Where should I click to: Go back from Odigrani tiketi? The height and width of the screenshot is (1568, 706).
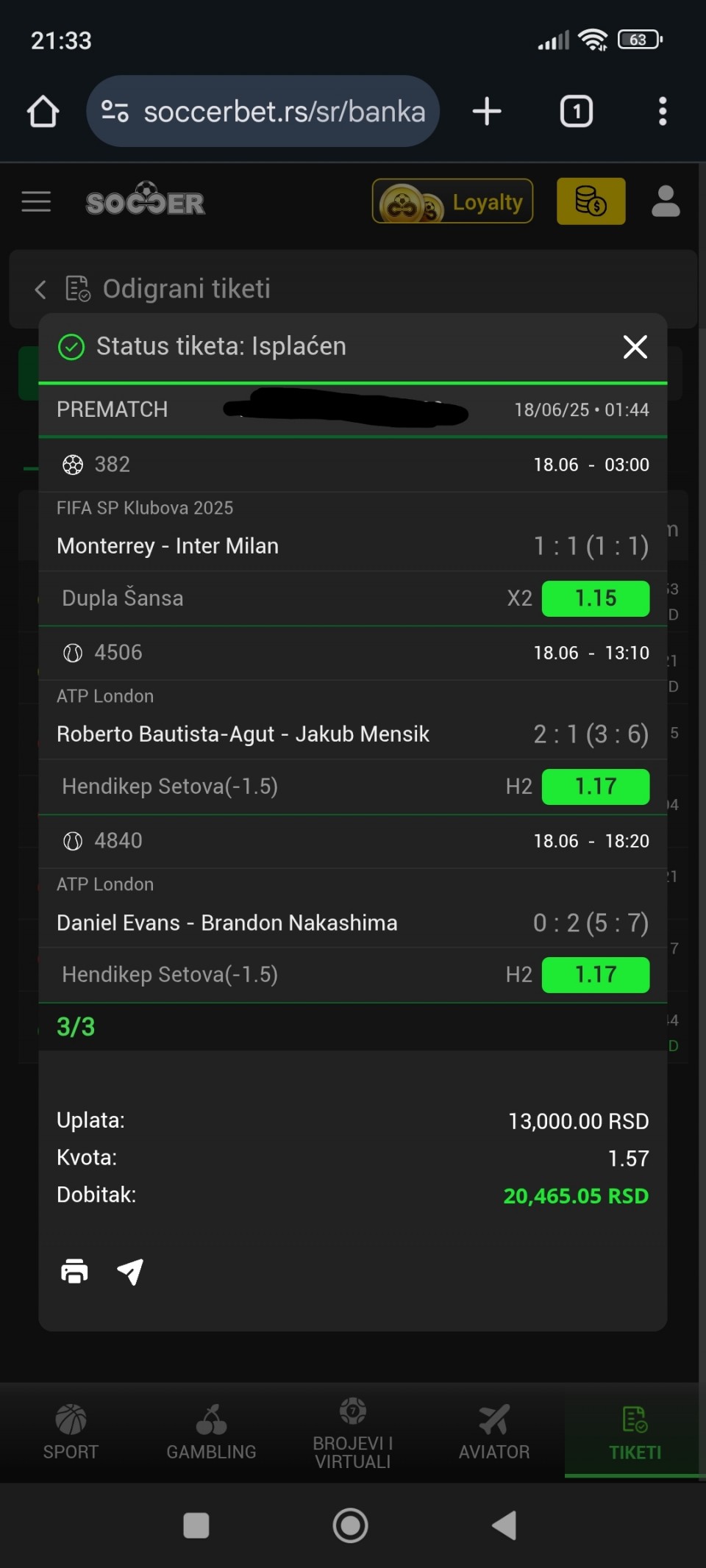(x=40, y=289)
